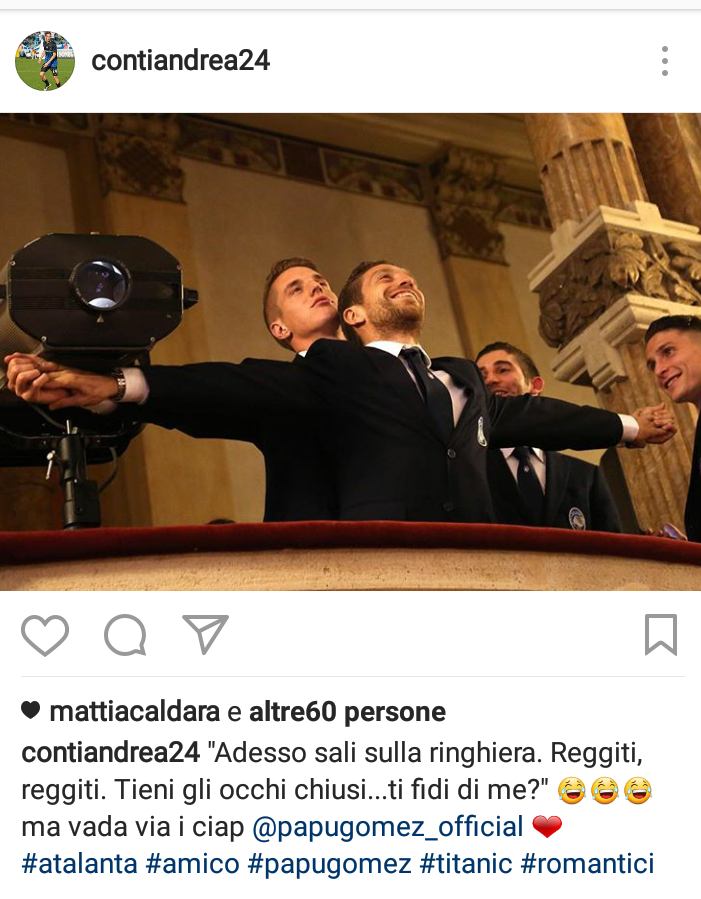Tap contiandrea24 username in the post header

pos(180,61)
